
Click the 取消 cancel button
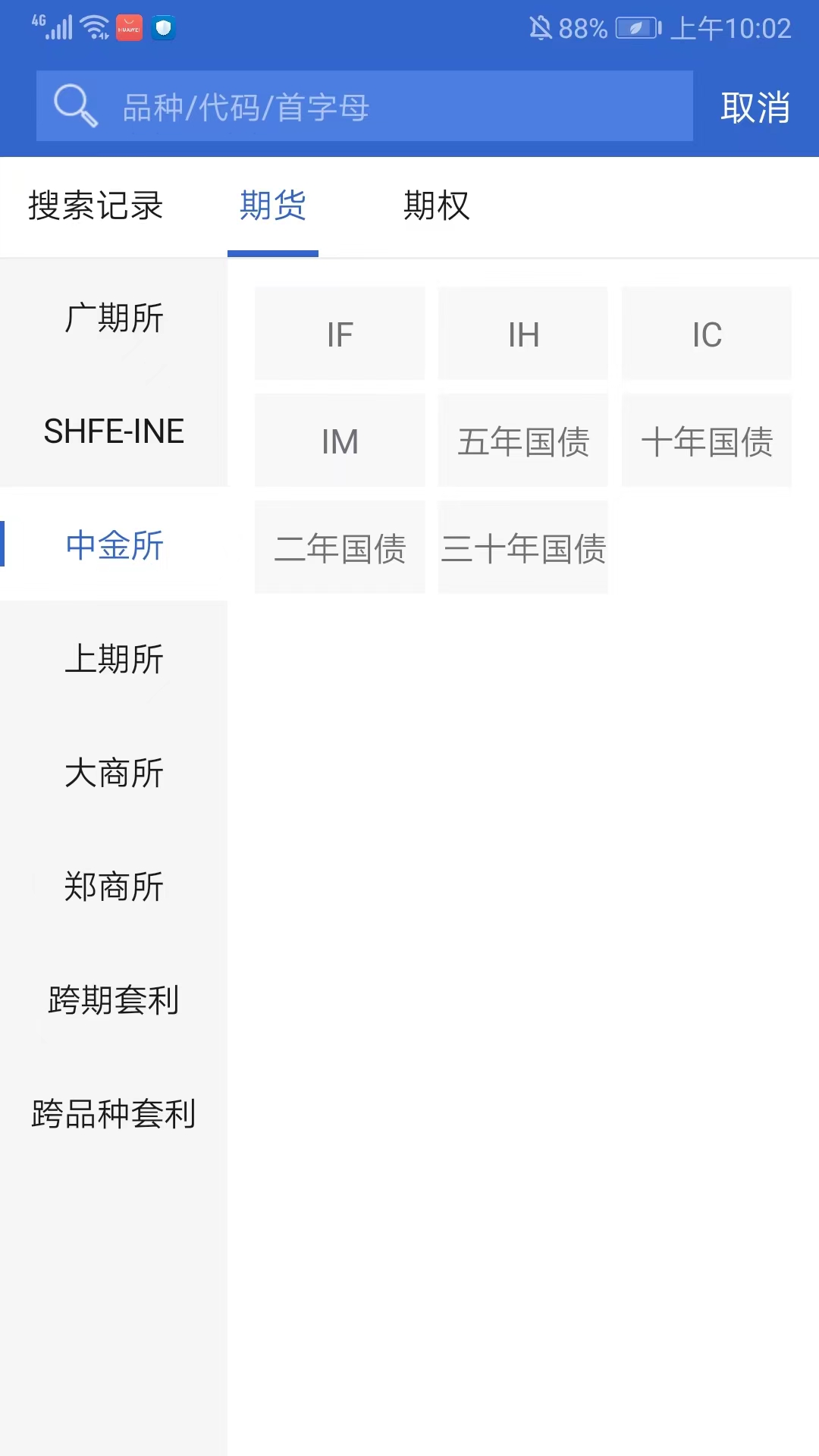tap(755, 108)
